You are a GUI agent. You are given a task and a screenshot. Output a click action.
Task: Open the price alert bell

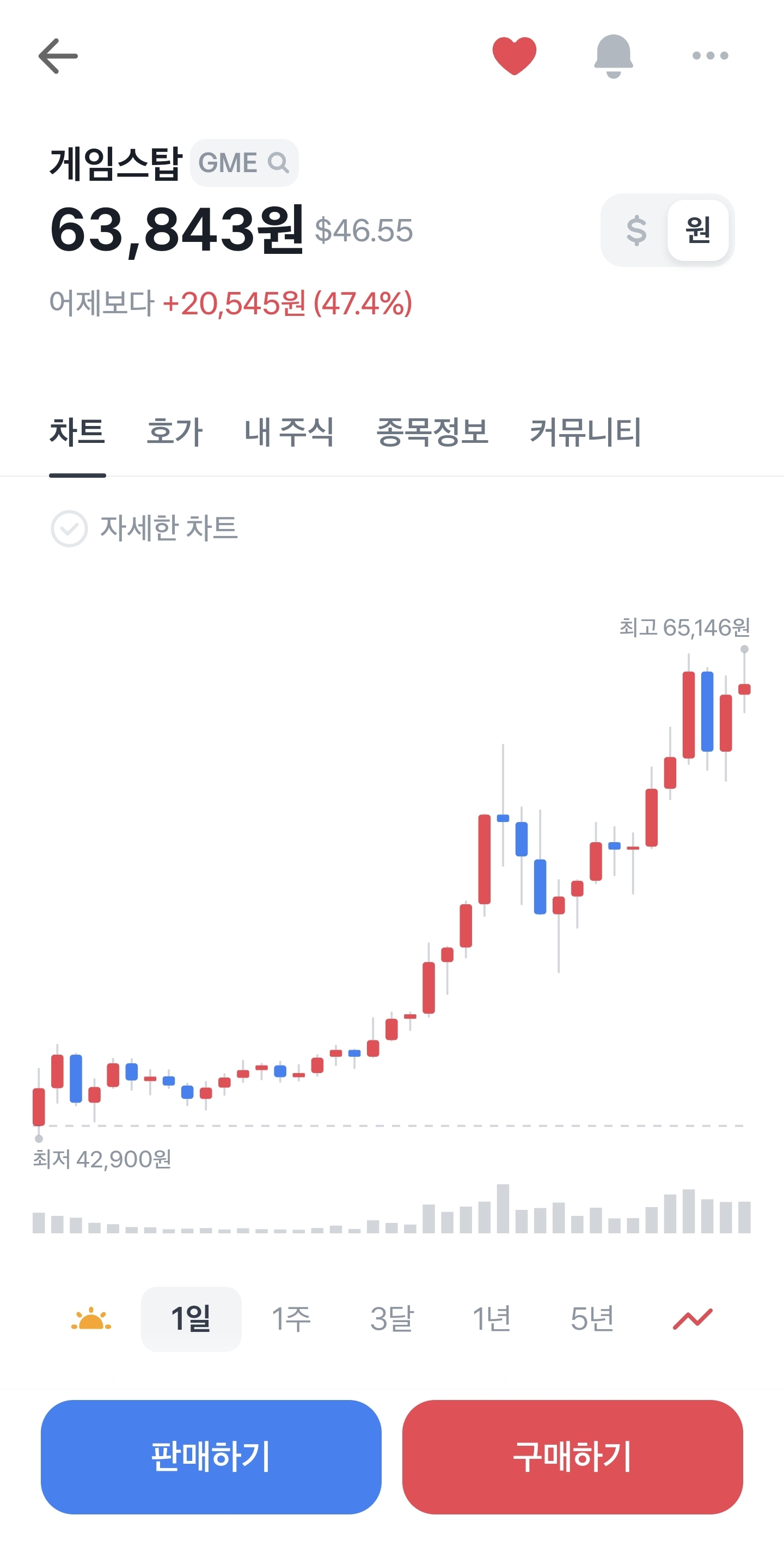tap(613, 56)
